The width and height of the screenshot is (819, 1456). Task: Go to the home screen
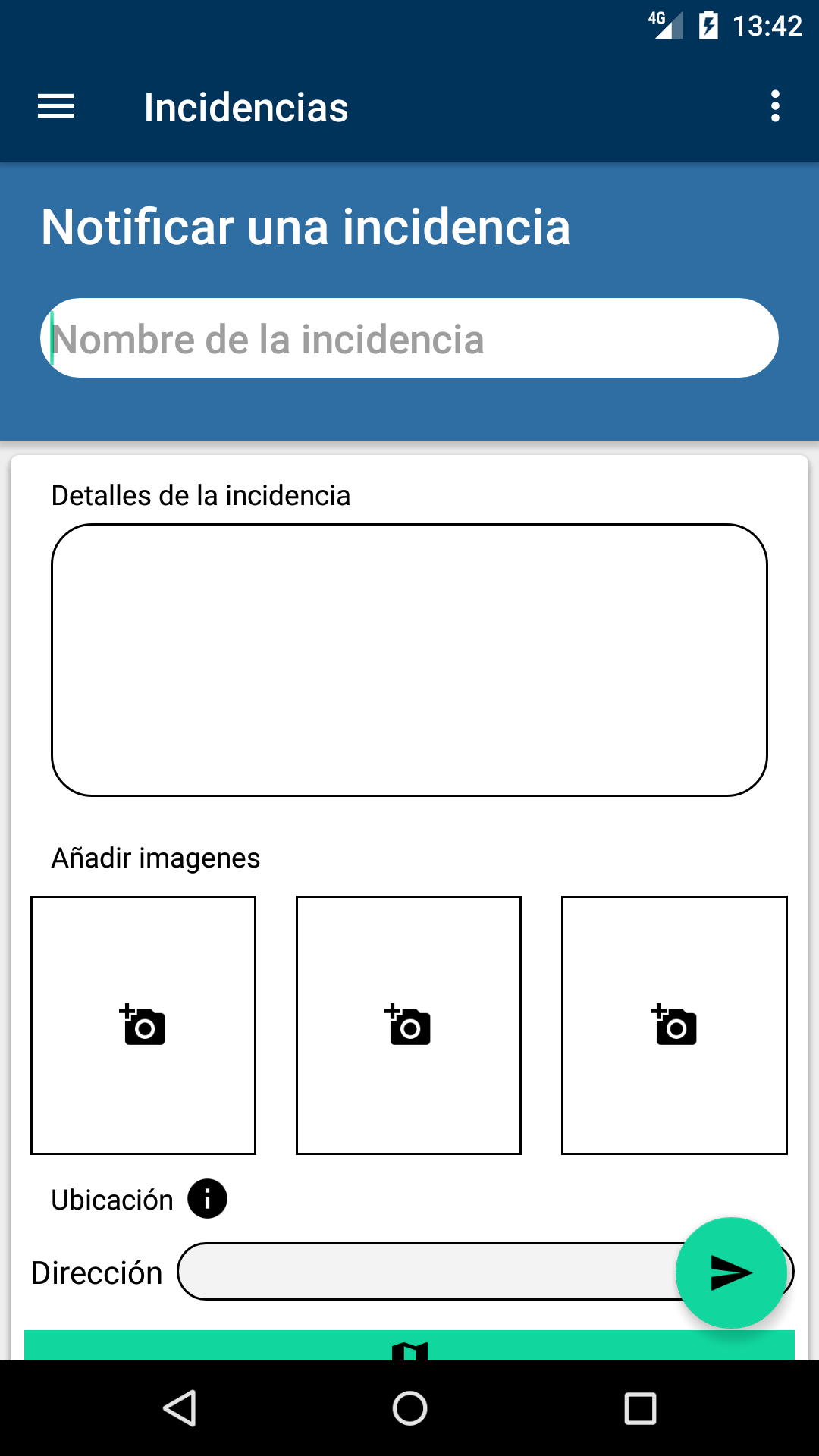[x=409, y=1408]
